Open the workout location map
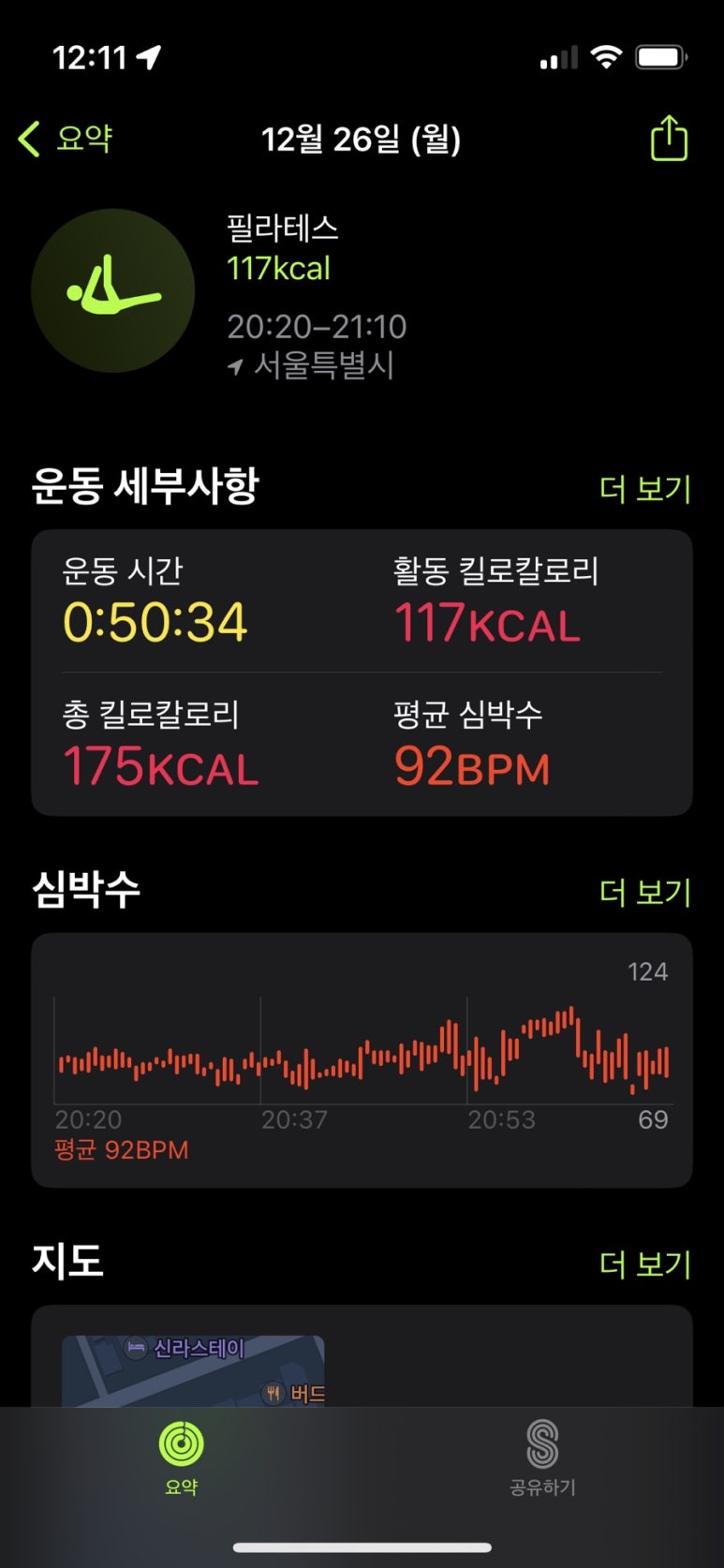The height and width of the screenshot is (1568, 724). coord(193,1370)
